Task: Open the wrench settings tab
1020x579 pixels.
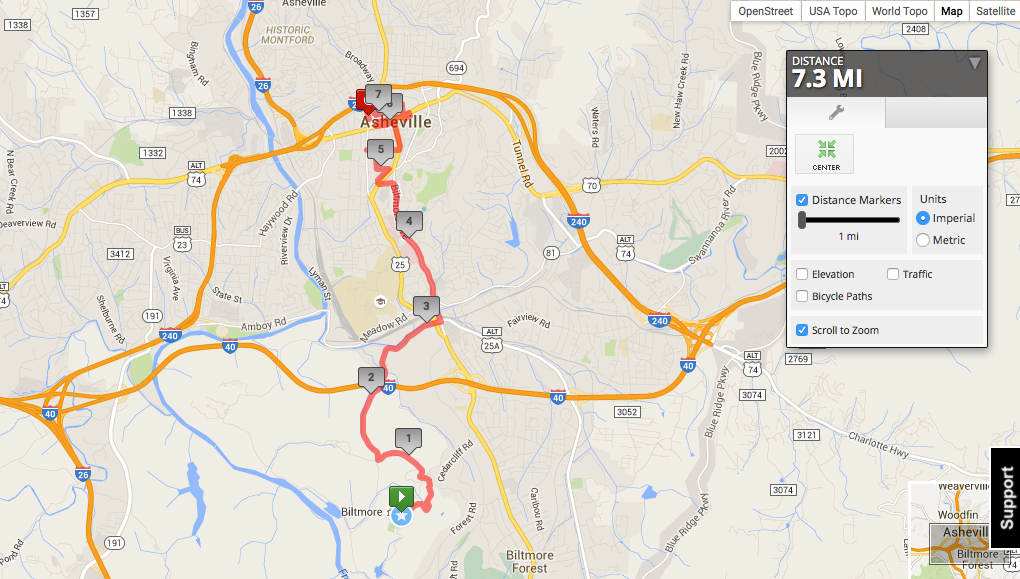Action: tap(836, 113)
